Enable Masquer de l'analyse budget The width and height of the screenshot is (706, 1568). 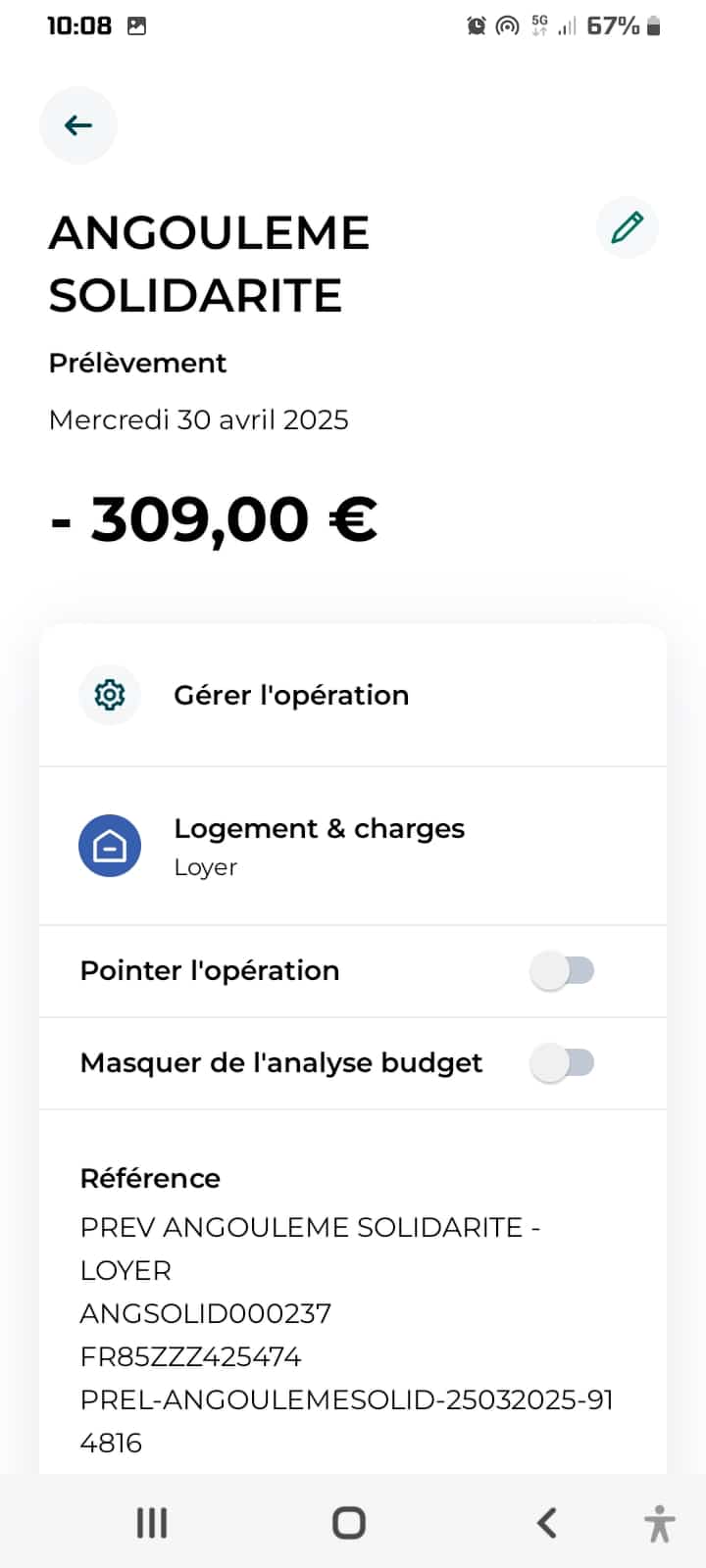[563, 1063]
